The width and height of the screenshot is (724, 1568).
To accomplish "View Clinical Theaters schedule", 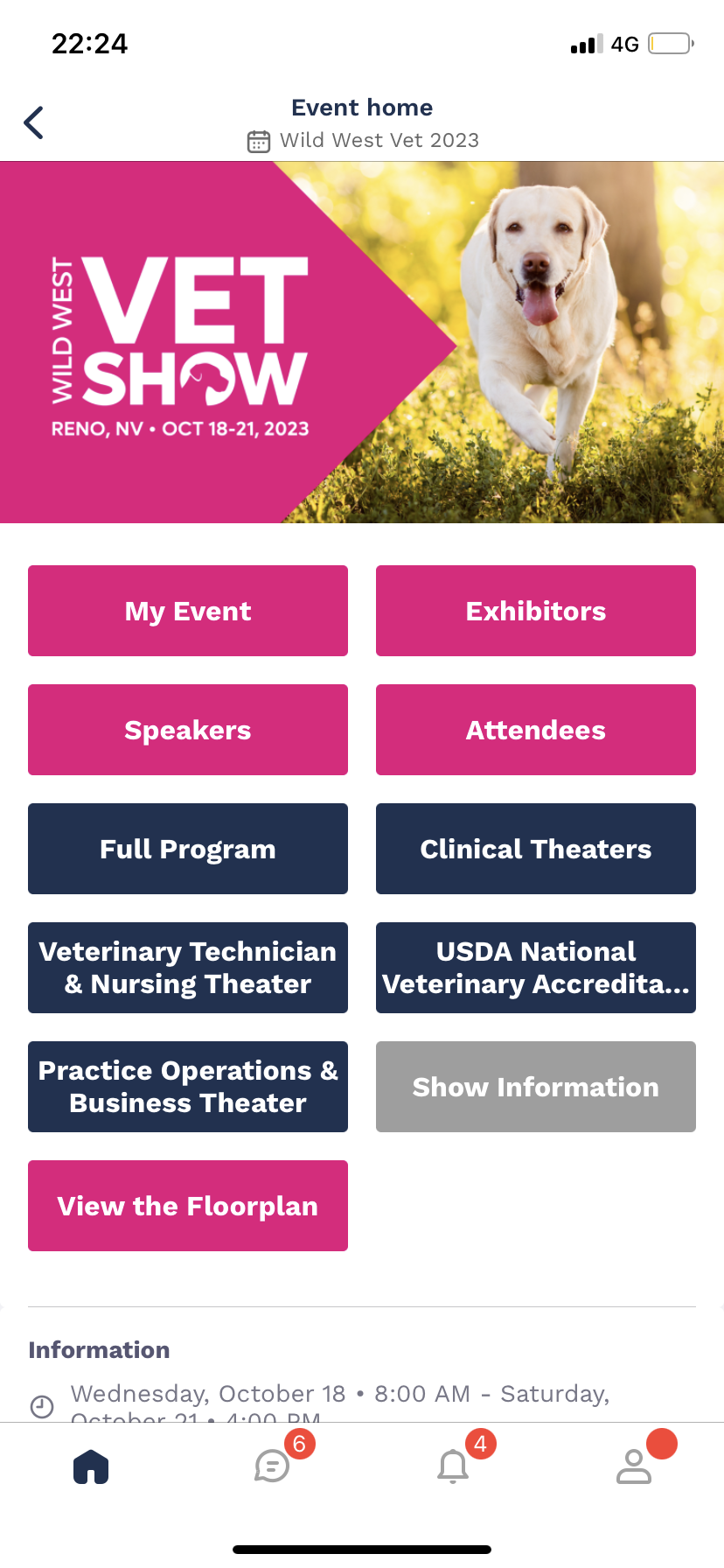I will tap(535, 849).
